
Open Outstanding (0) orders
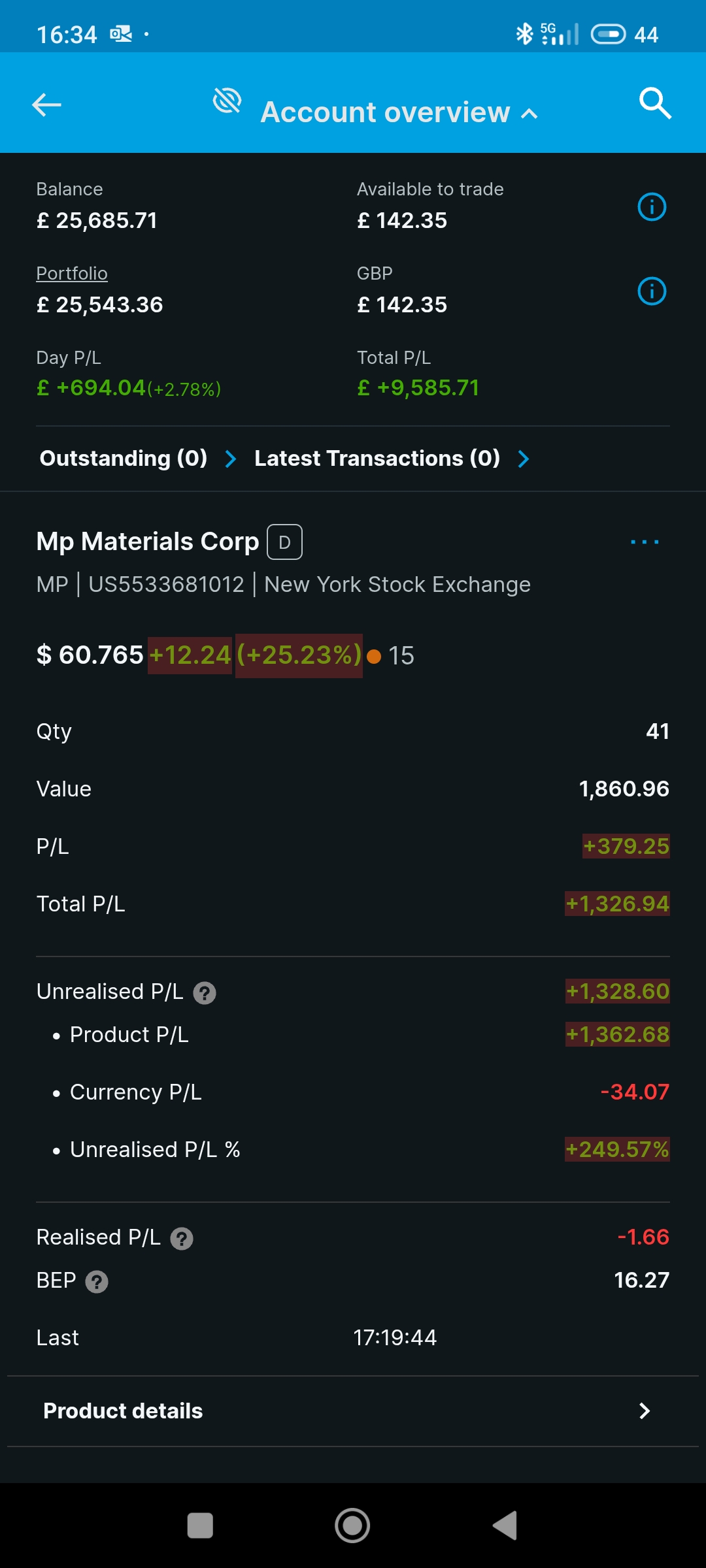click(138, 459)
